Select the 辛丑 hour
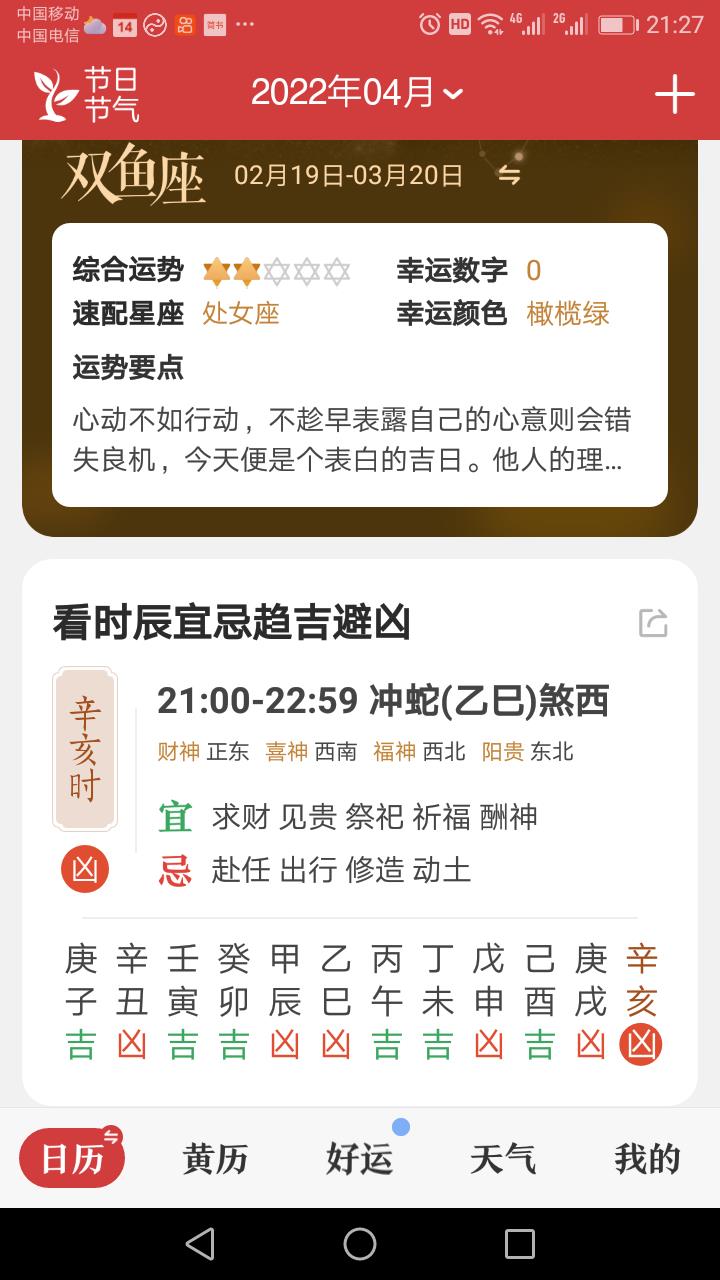The image size is (720, 1280). click(x=131, y=1001)
